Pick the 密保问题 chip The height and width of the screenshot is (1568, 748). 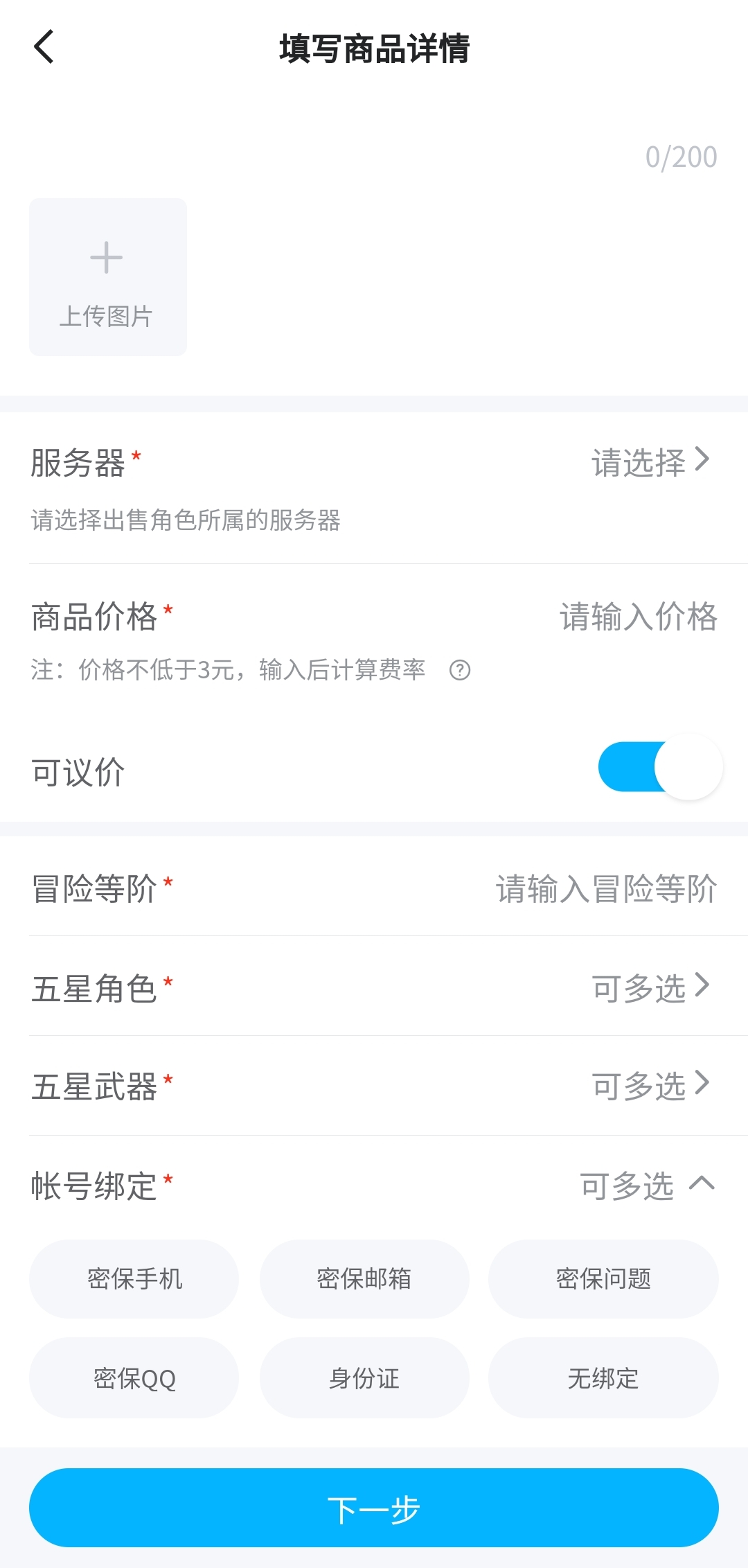[x=603, y=1279]
